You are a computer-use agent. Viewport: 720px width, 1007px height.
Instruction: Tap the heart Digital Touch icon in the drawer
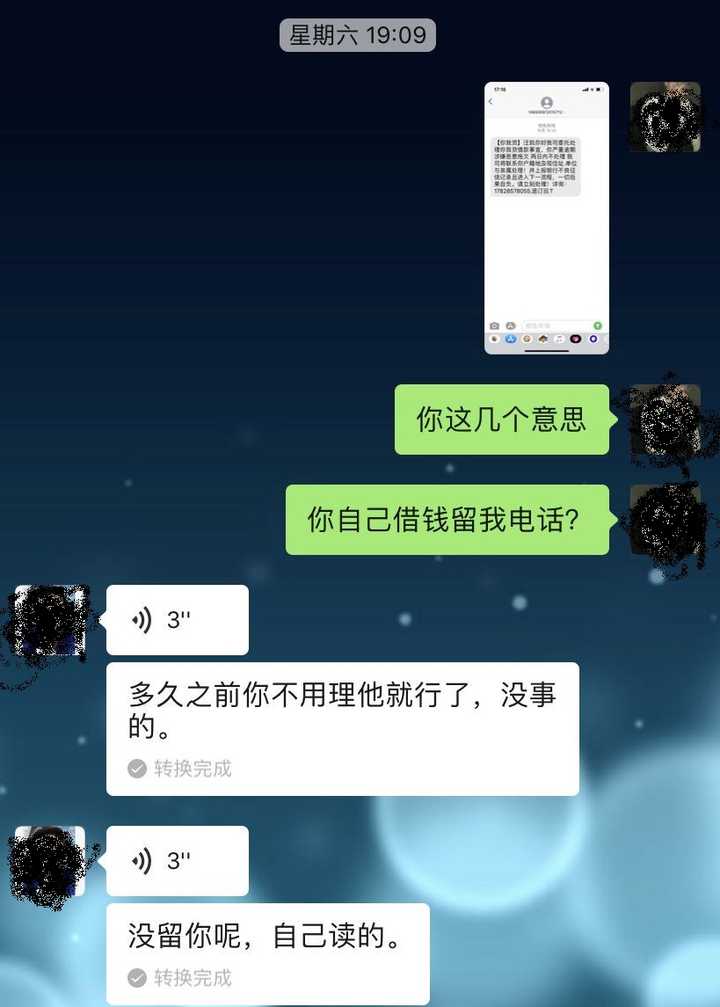click(576, 339)
